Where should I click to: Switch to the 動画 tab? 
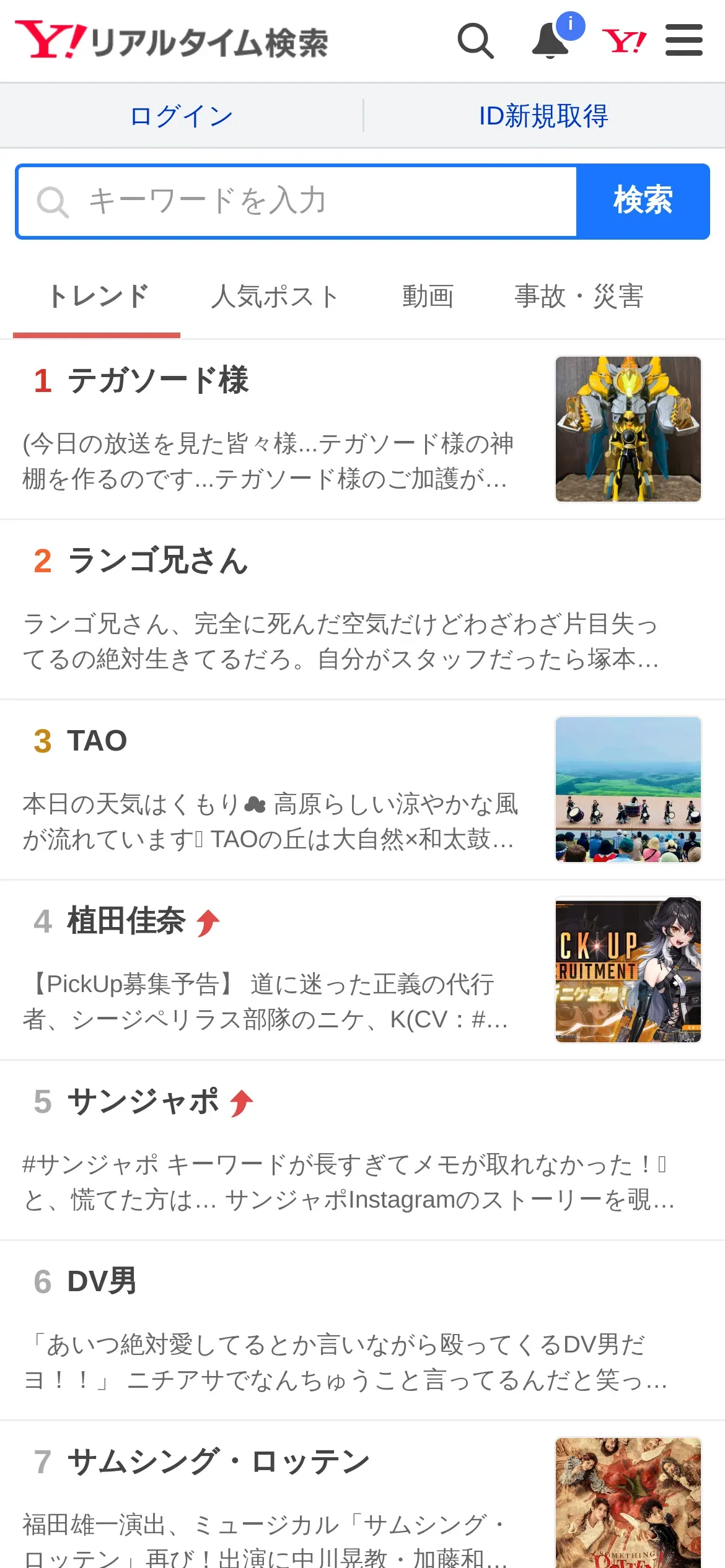(428, 297)
